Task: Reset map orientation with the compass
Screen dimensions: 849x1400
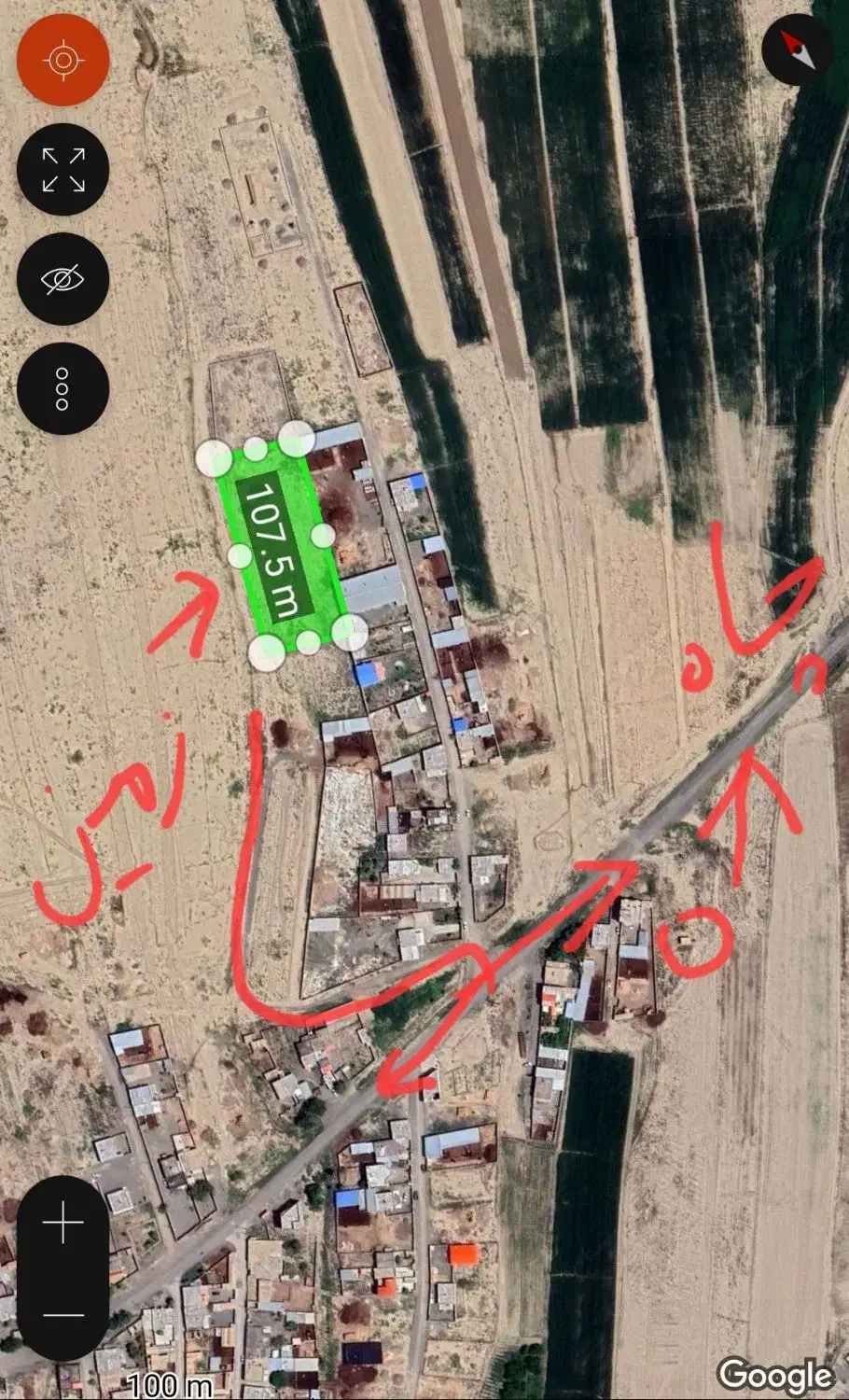Action: tap(798, 49)
